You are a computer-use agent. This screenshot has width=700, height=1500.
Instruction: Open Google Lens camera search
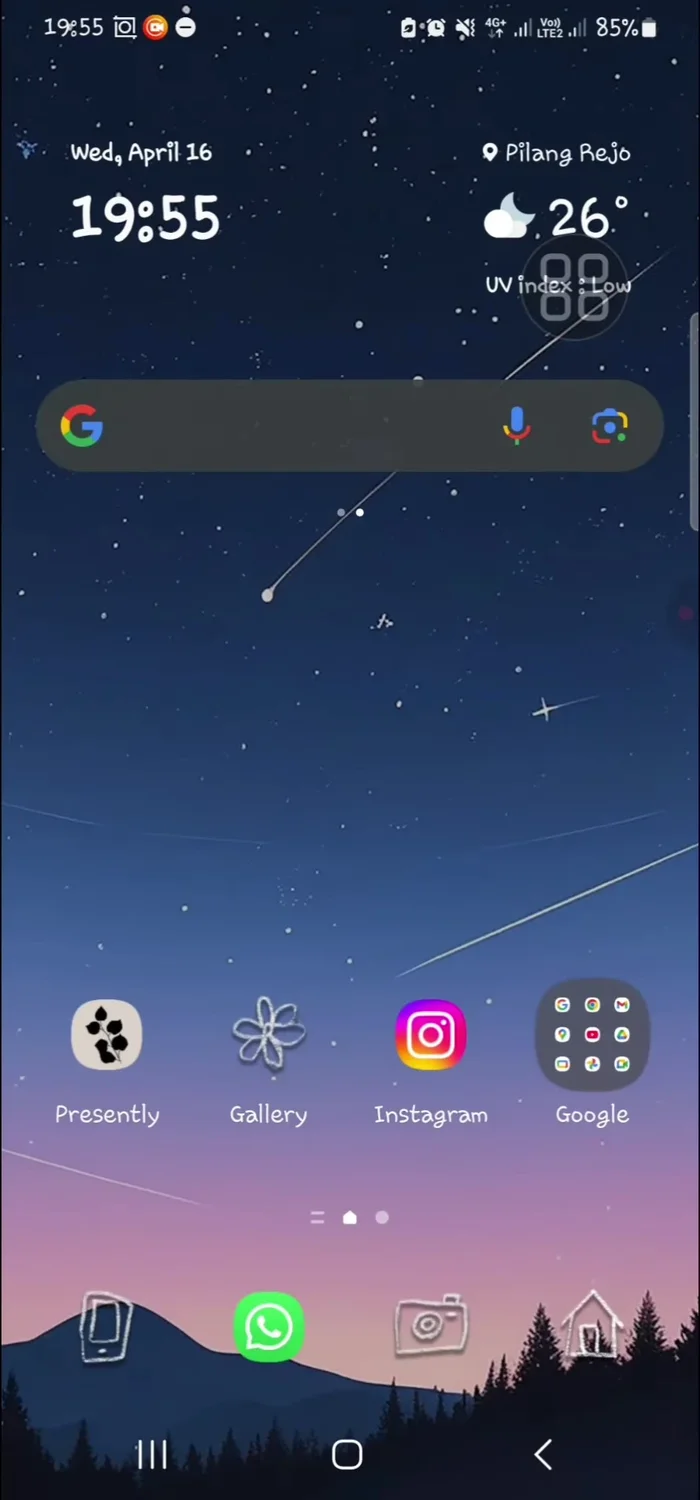point(609,427)
